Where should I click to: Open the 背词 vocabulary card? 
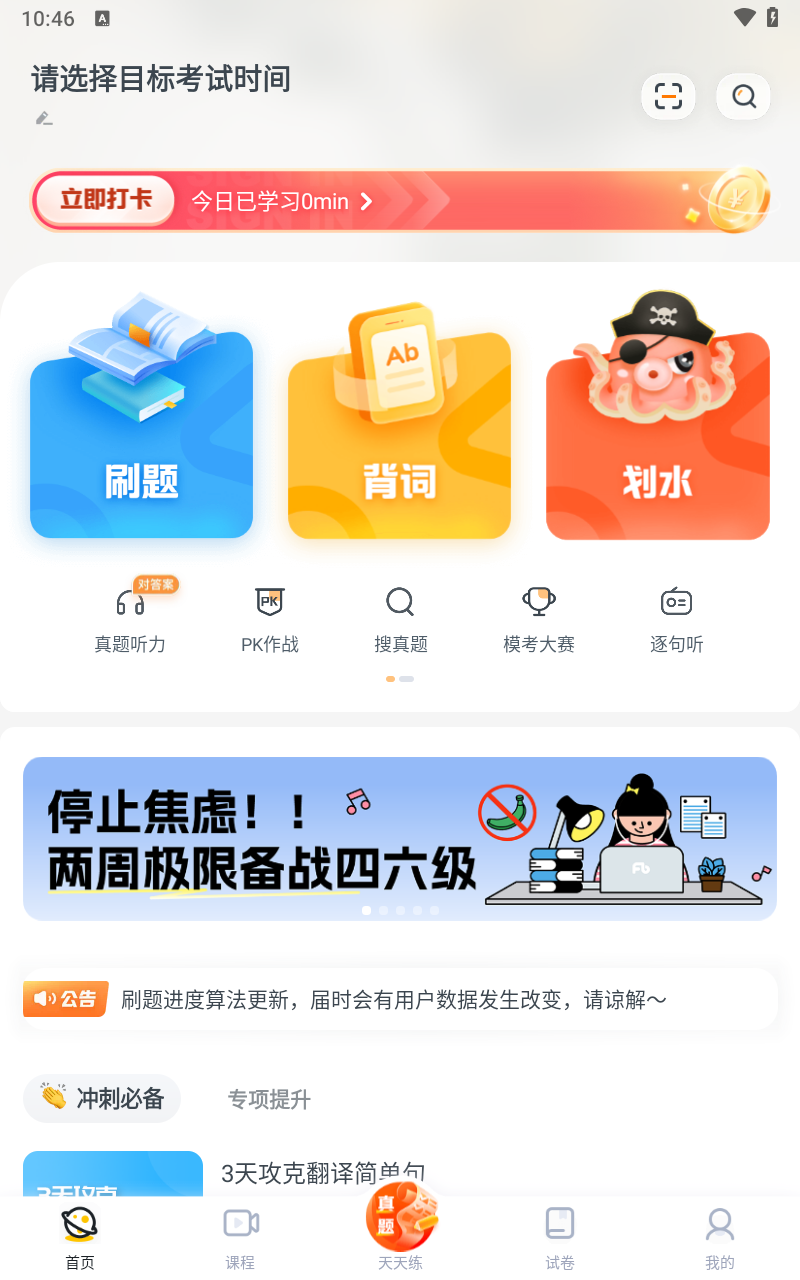tap(399, 435)
